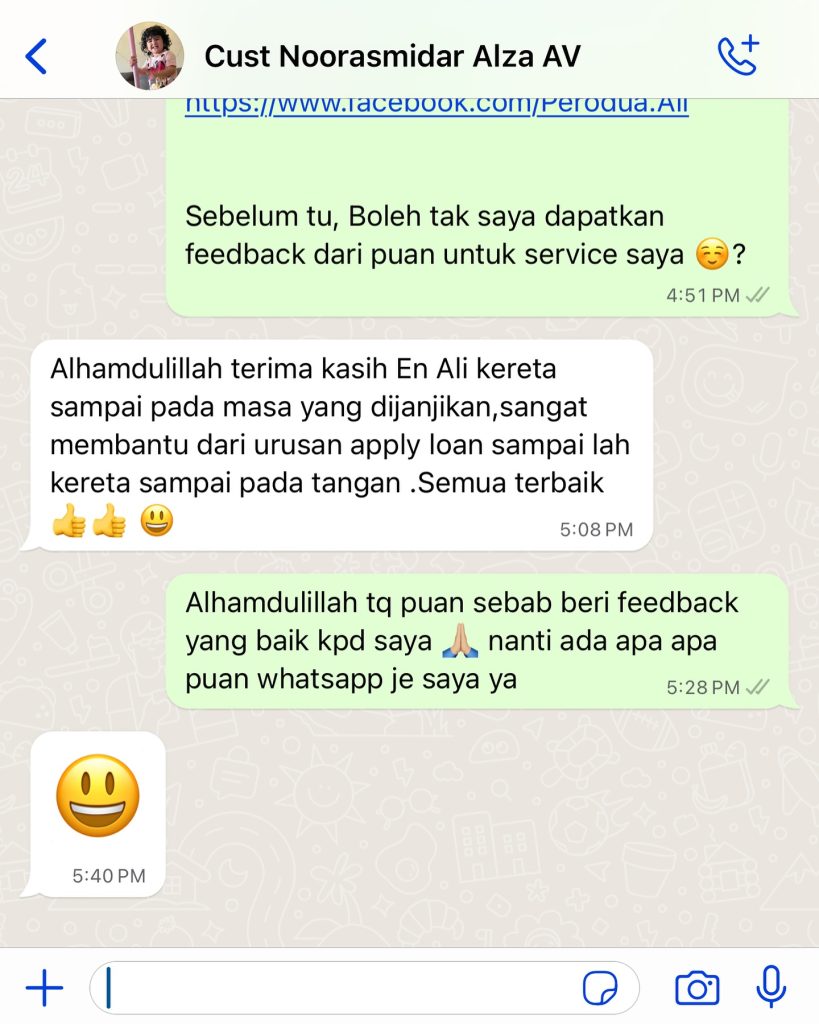The height and width of the screenshot is (1024, 819).
Task: Open the contact's profile picture
Action: 150,56
